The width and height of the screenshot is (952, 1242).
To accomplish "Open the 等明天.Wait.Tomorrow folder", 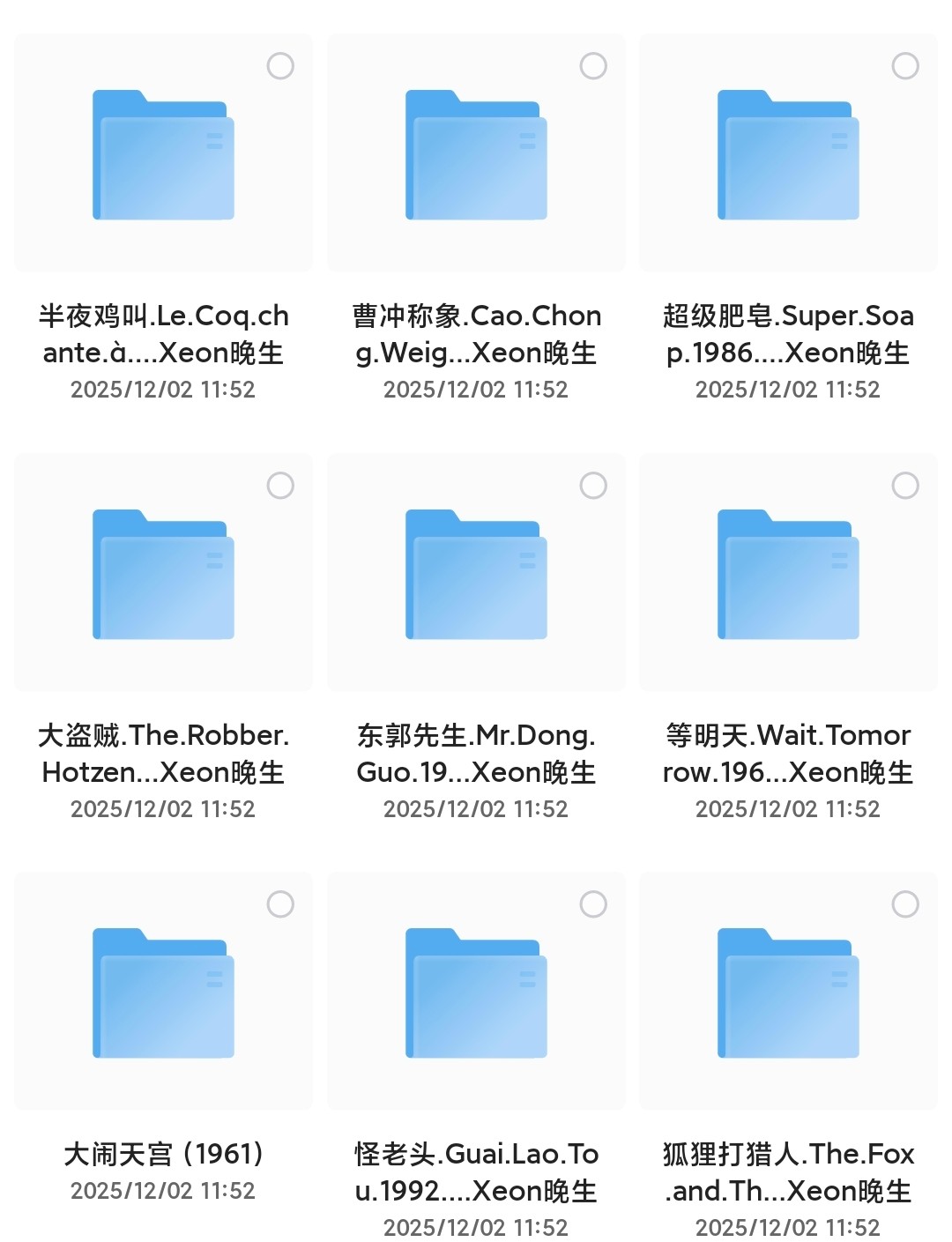I will [x=788, y=574].
